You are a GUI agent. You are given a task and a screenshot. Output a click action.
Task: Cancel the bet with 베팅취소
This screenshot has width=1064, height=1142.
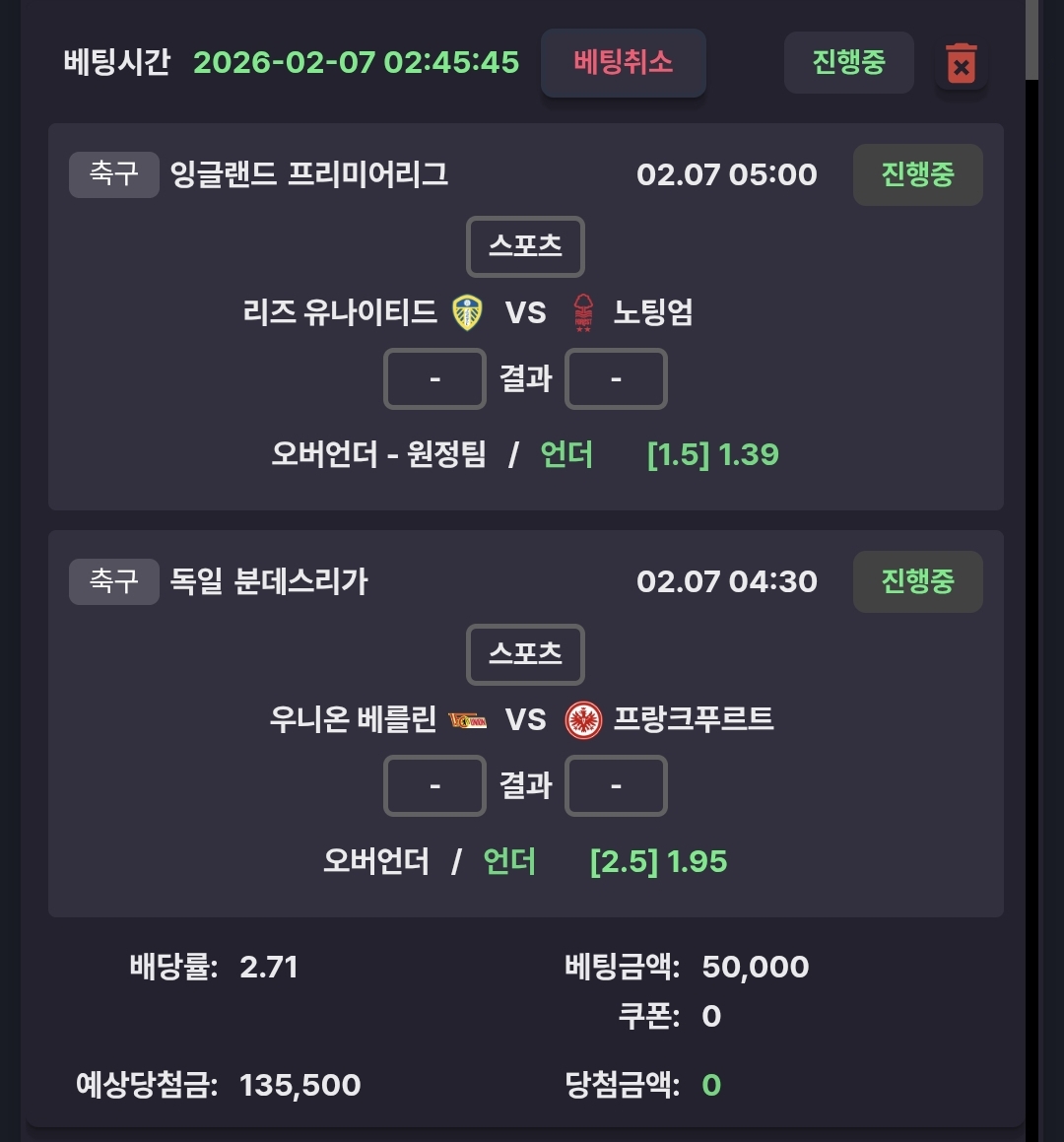coord(623,63)
